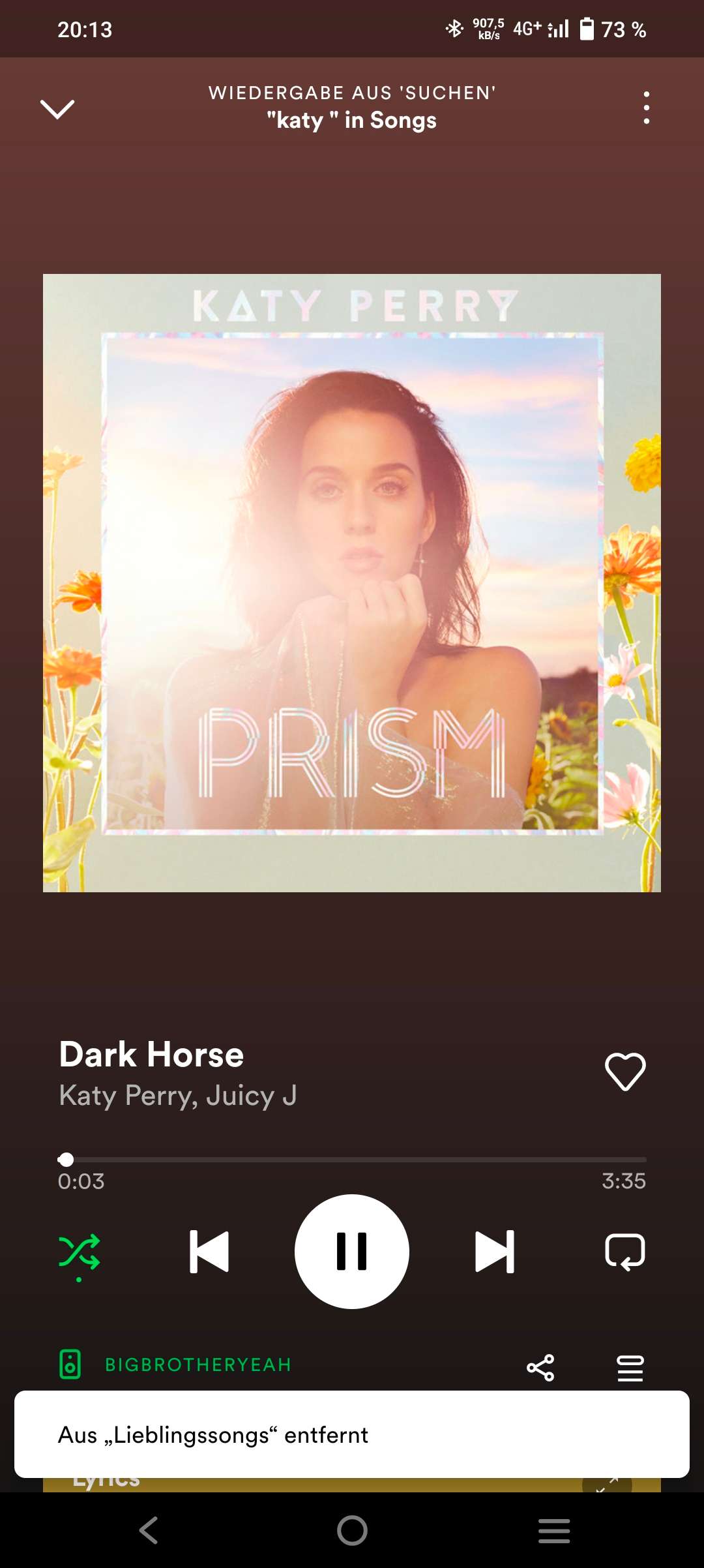Enable repeat mode
Screen dimensions: 704x1568
click(624, 1252)
